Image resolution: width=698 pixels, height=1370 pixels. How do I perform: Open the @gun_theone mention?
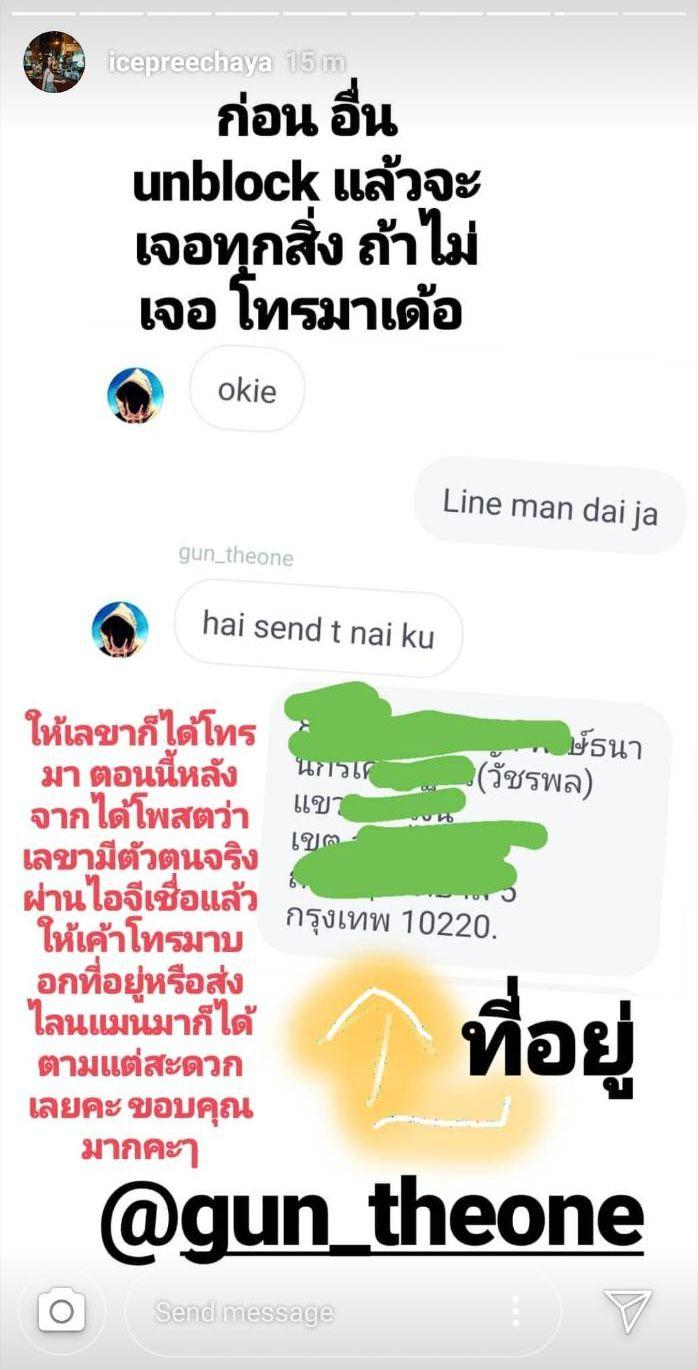coord(371,1216)
